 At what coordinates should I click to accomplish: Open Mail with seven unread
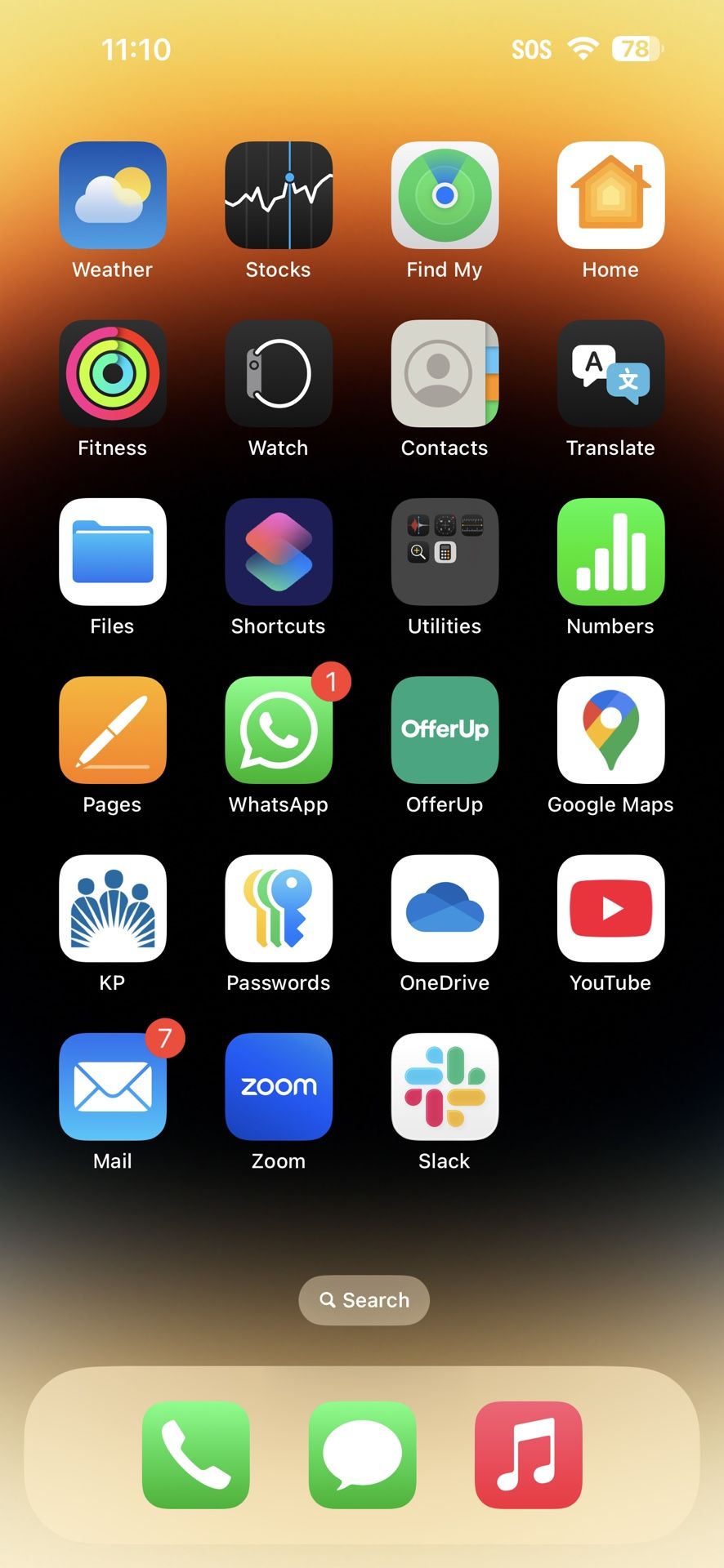point(113,1086)
